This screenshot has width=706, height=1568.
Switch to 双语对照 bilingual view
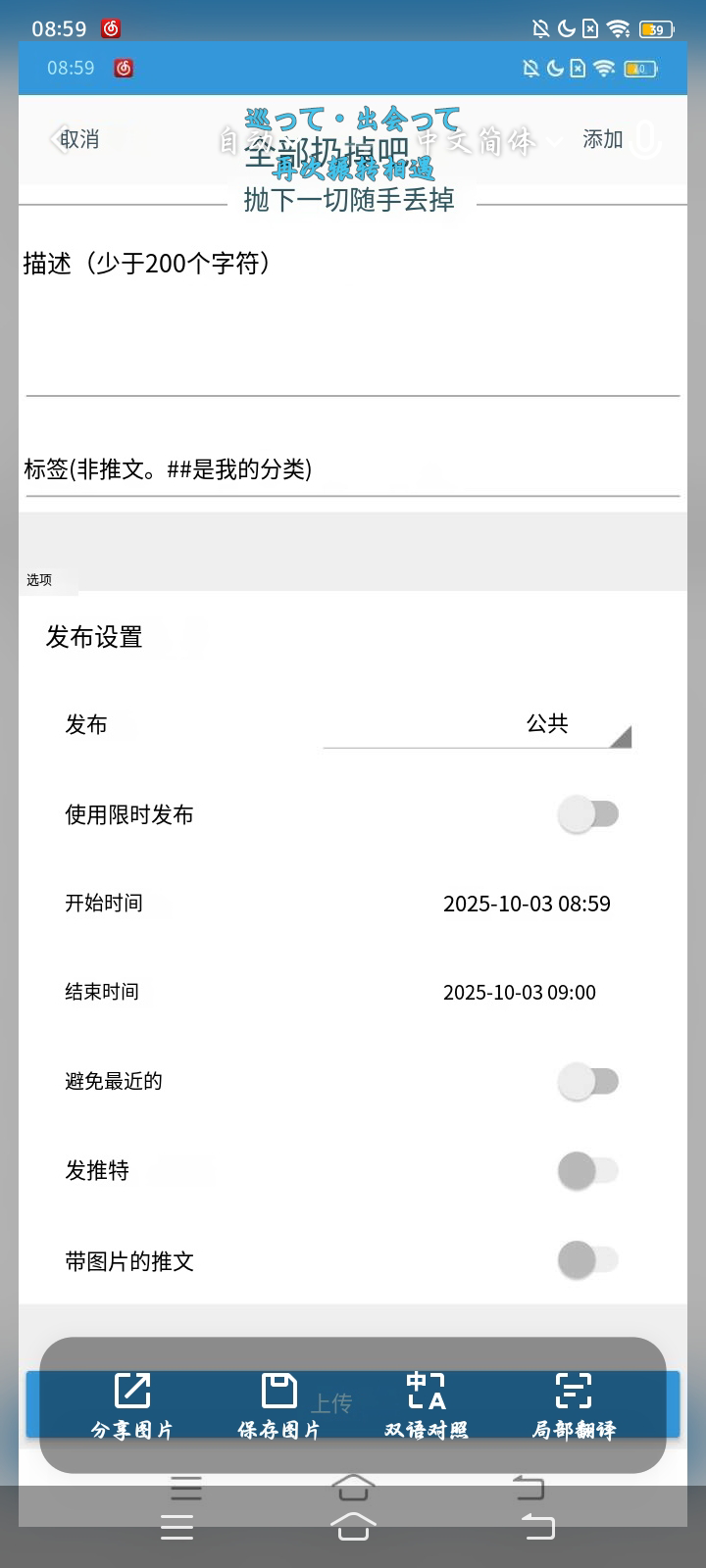[427, 1405]
